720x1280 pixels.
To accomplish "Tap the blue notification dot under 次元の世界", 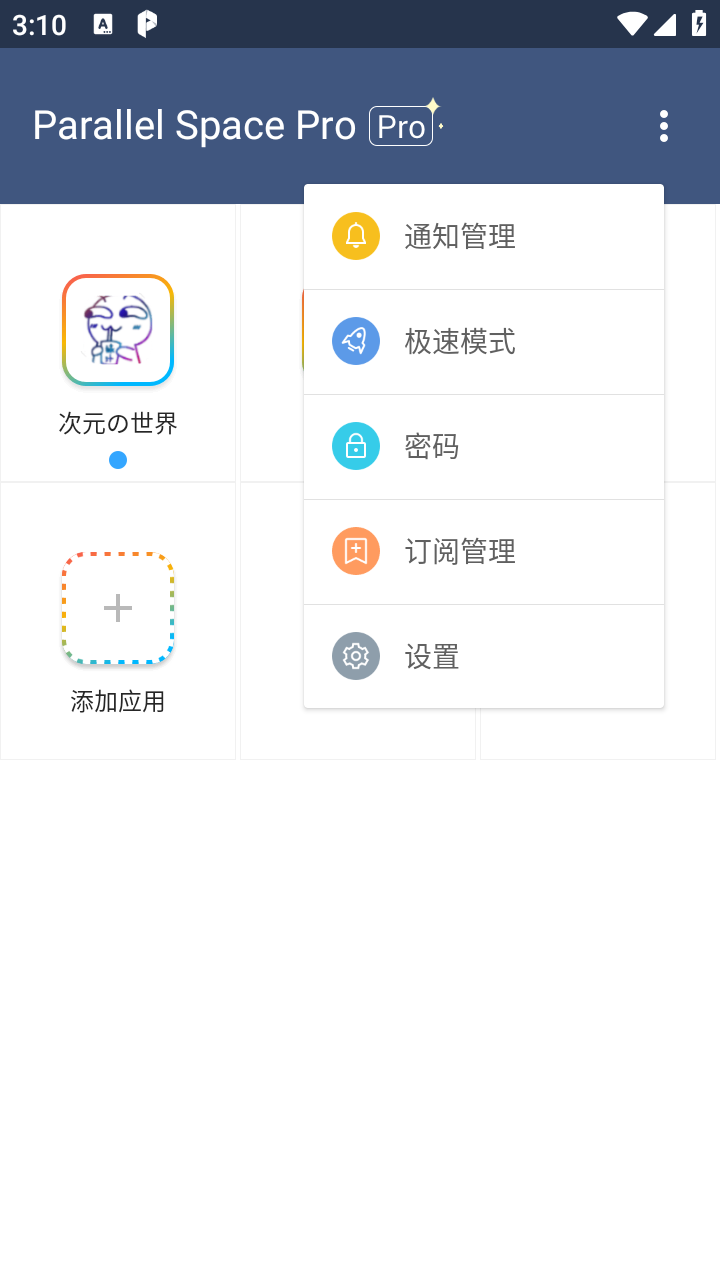I will pos(118,460).
